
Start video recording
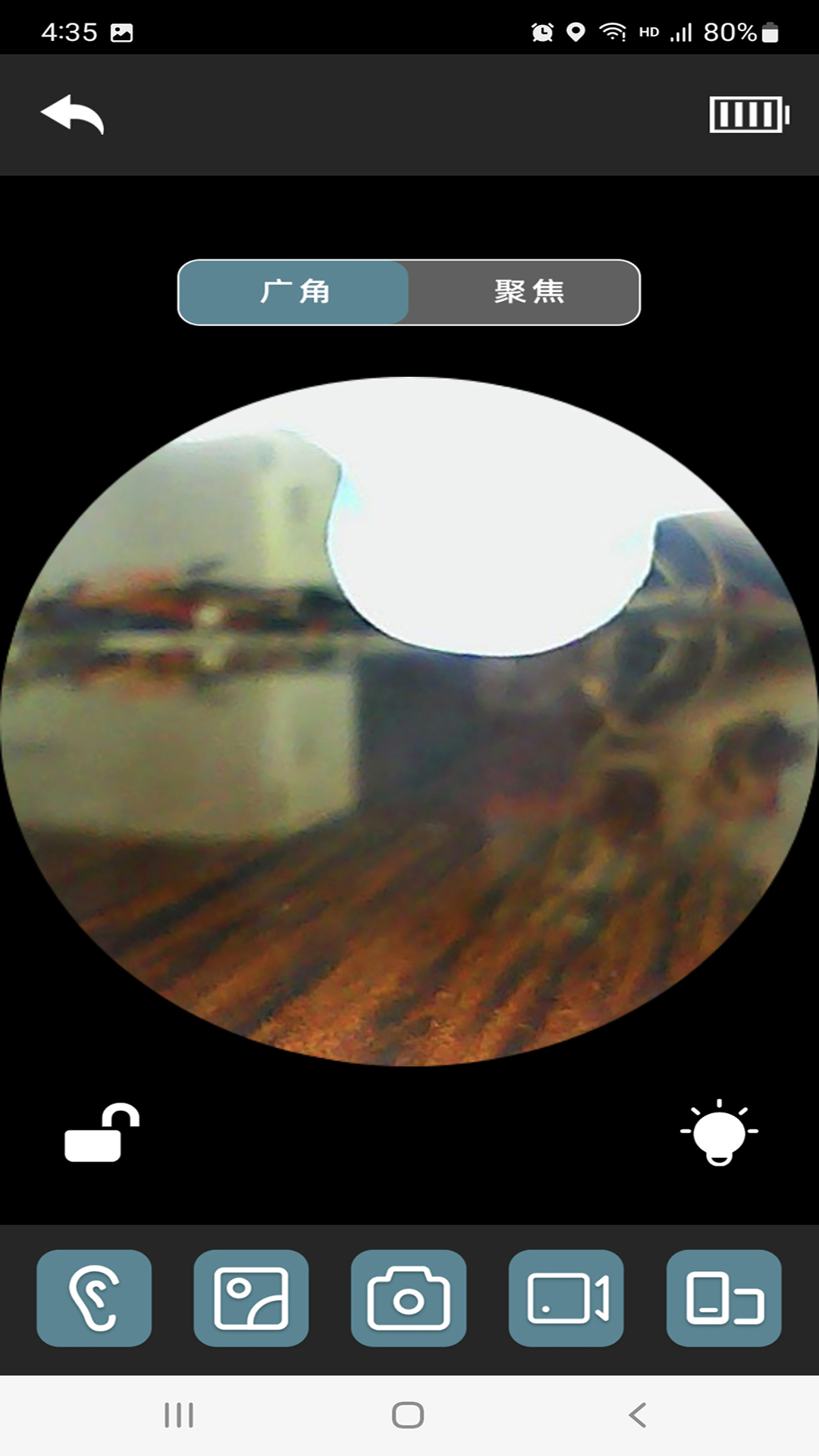566,1298
